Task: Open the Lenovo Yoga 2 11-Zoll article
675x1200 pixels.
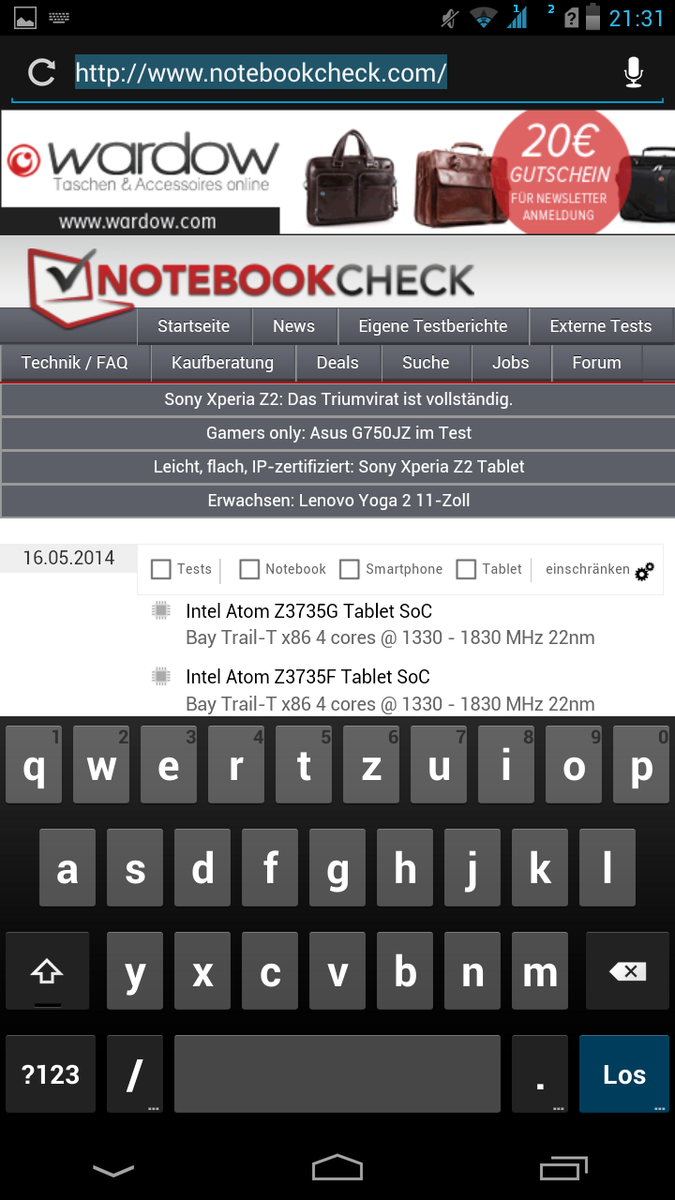Action: [x=338, y=500]
